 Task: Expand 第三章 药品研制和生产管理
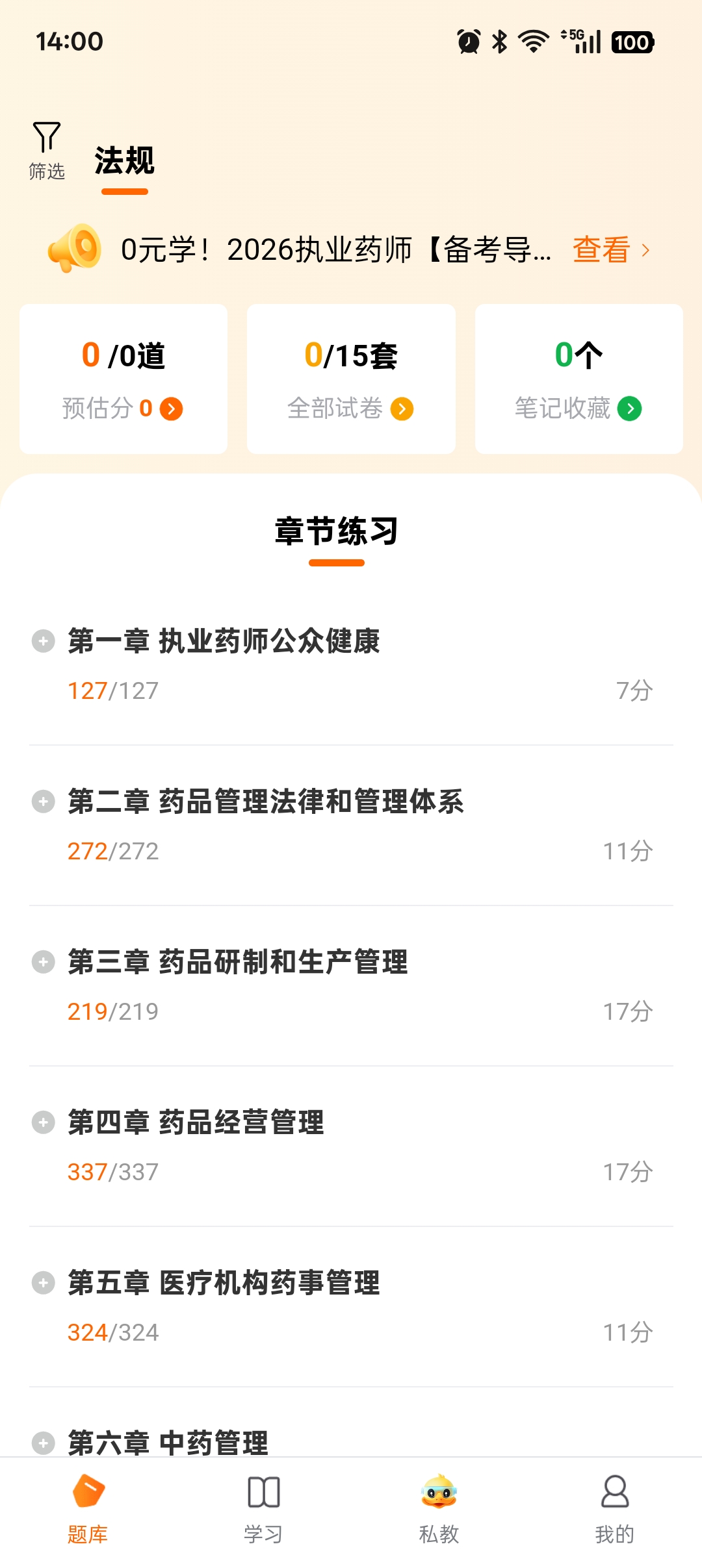44,962
